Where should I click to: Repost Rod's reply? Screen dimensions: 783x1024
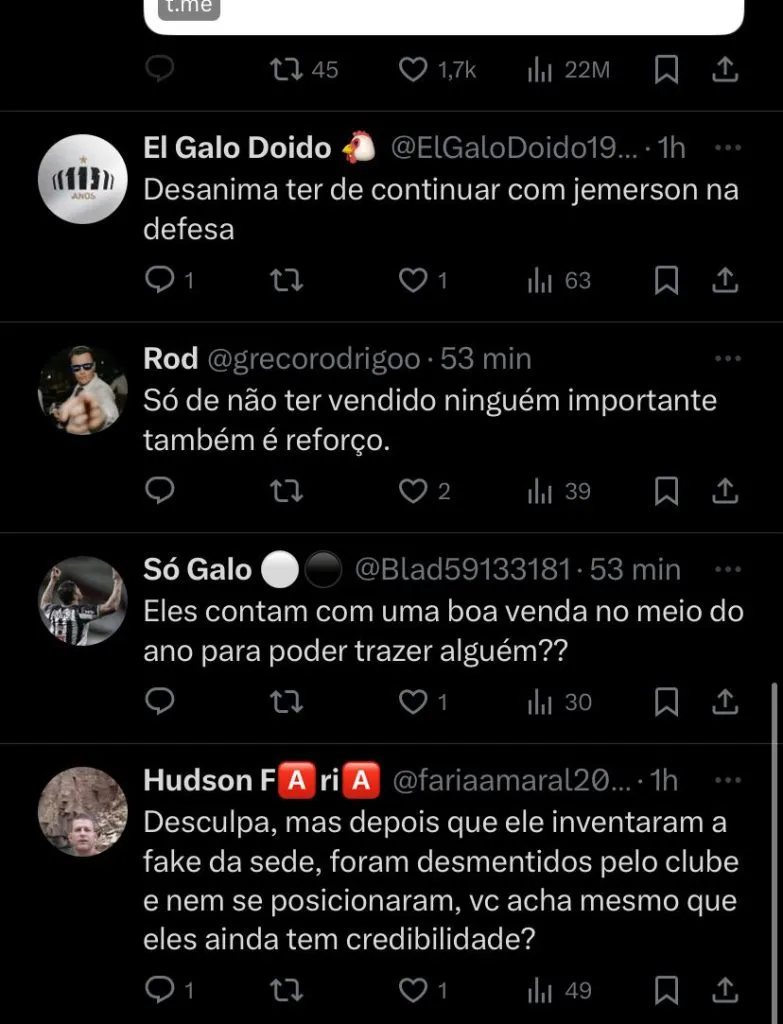[x=287, y=491]
